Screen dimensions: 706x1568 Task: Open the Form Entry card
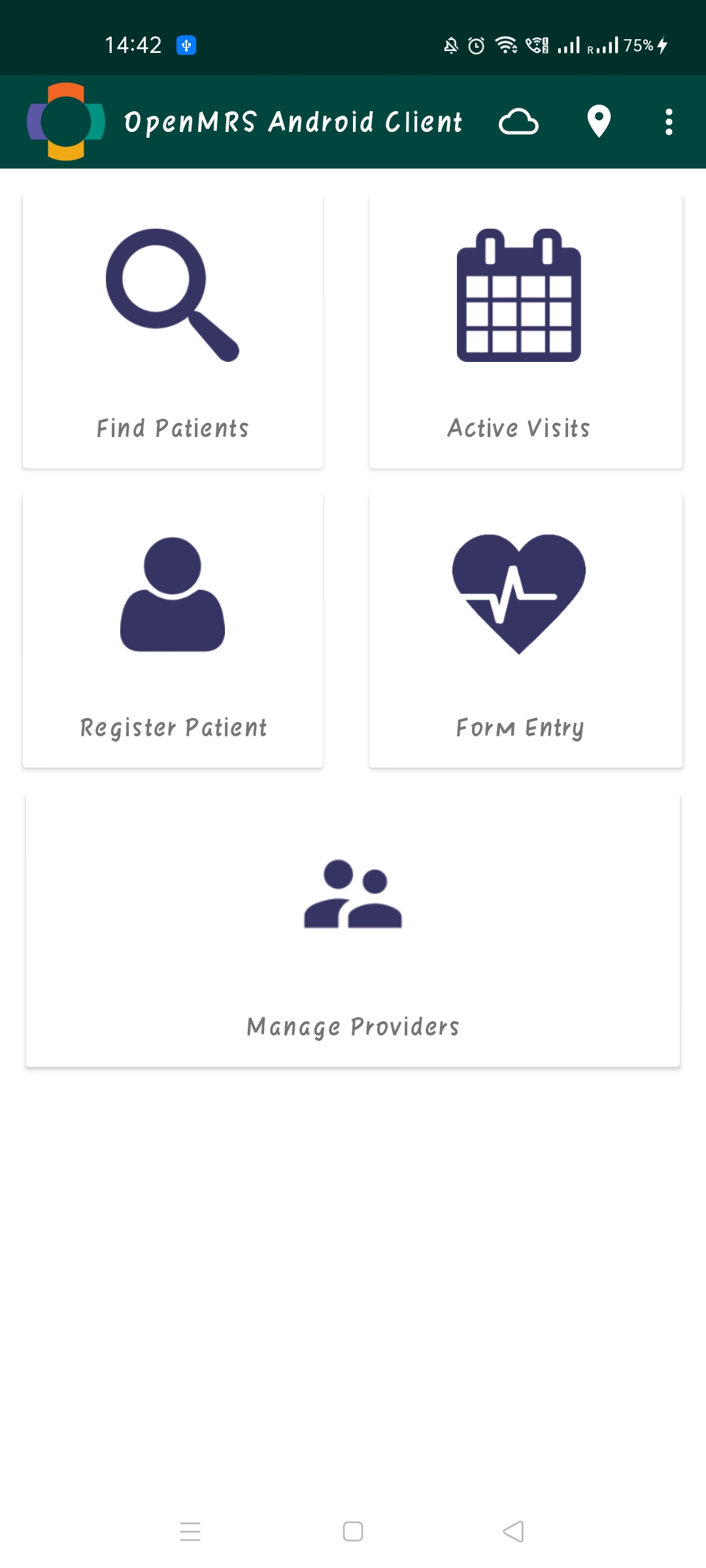click(526, 631)
